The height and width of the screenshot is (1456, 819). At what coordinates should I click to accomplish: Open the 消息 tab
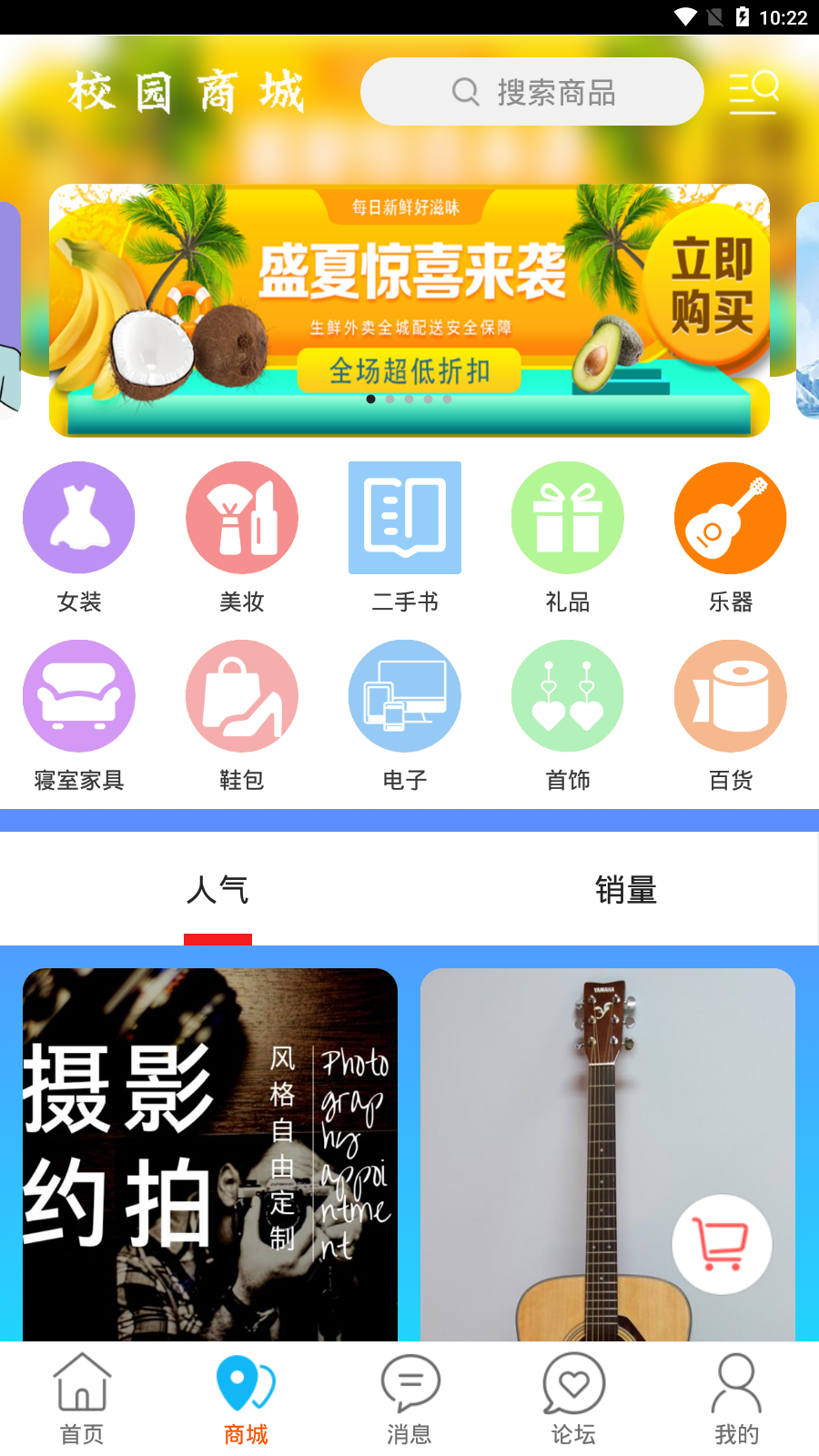[x=409, y=1399]
